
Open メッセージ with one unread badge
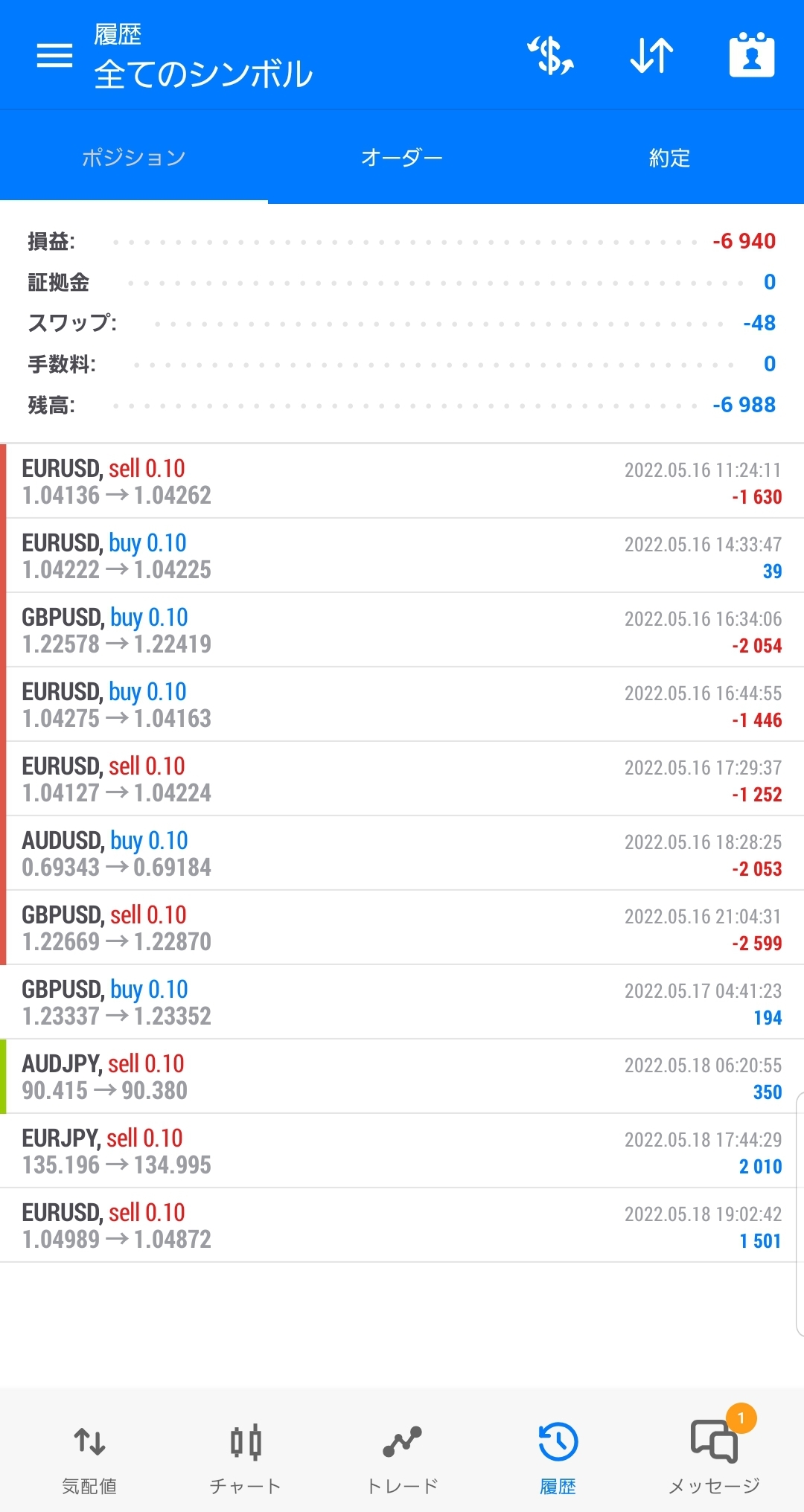click(715, 1458)
